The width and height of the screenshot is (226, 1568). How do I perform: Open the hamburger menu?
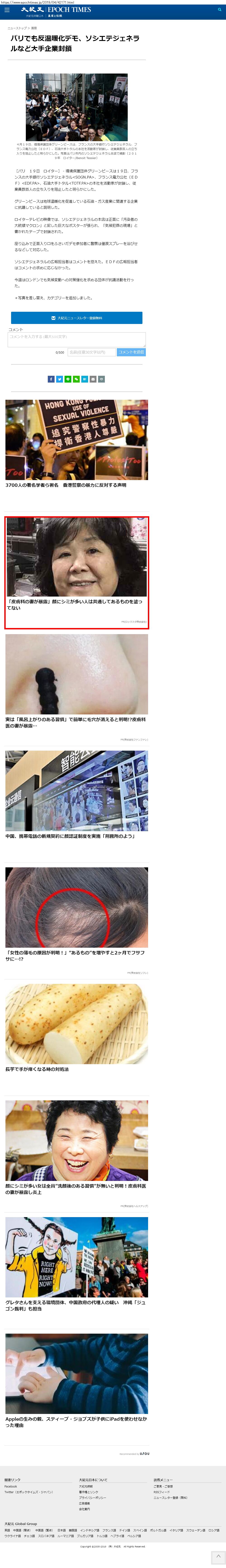click(x=7, y=10)
